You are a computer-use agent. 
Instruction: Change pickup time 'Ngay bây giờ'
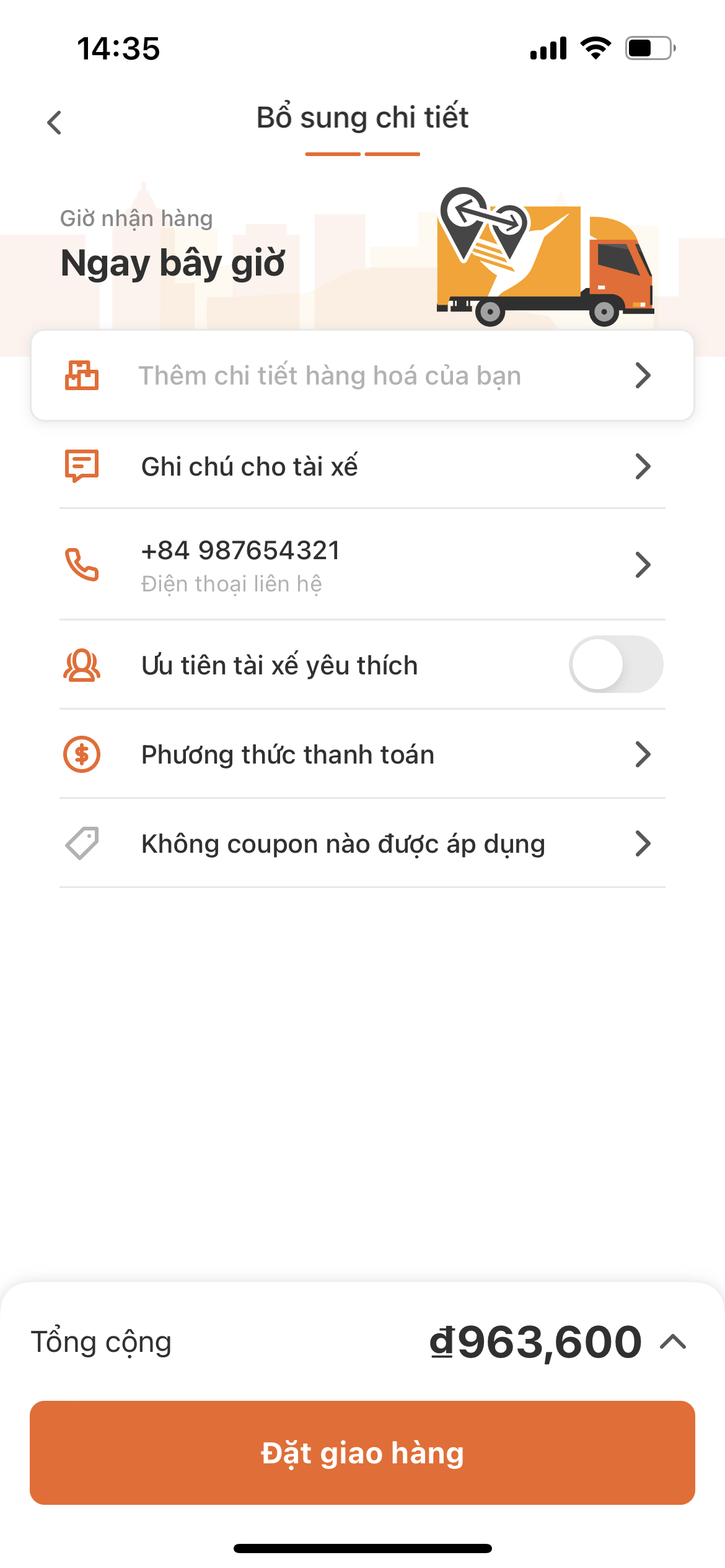coord(172,263)
